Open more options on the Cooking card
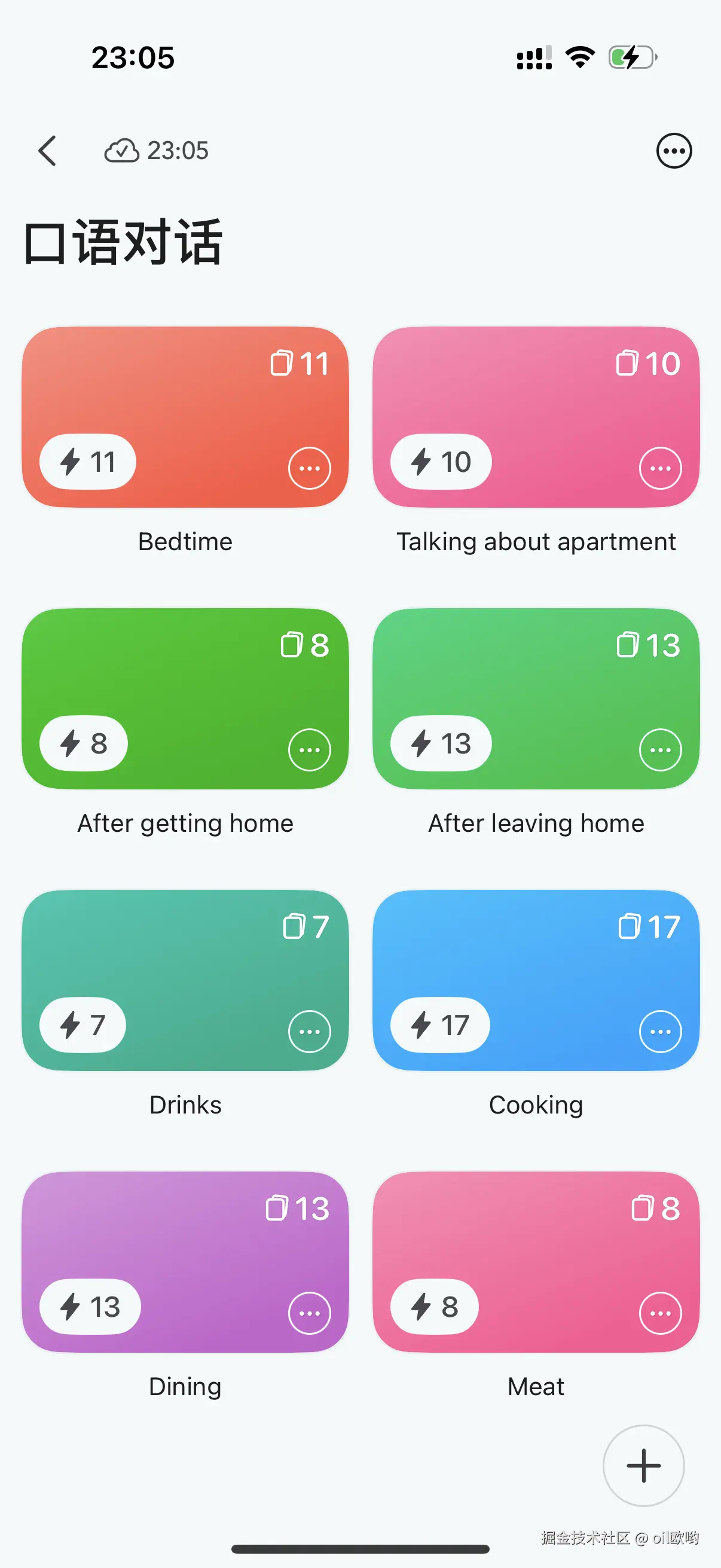The image size is (721, 1568). pos(660,1032)
